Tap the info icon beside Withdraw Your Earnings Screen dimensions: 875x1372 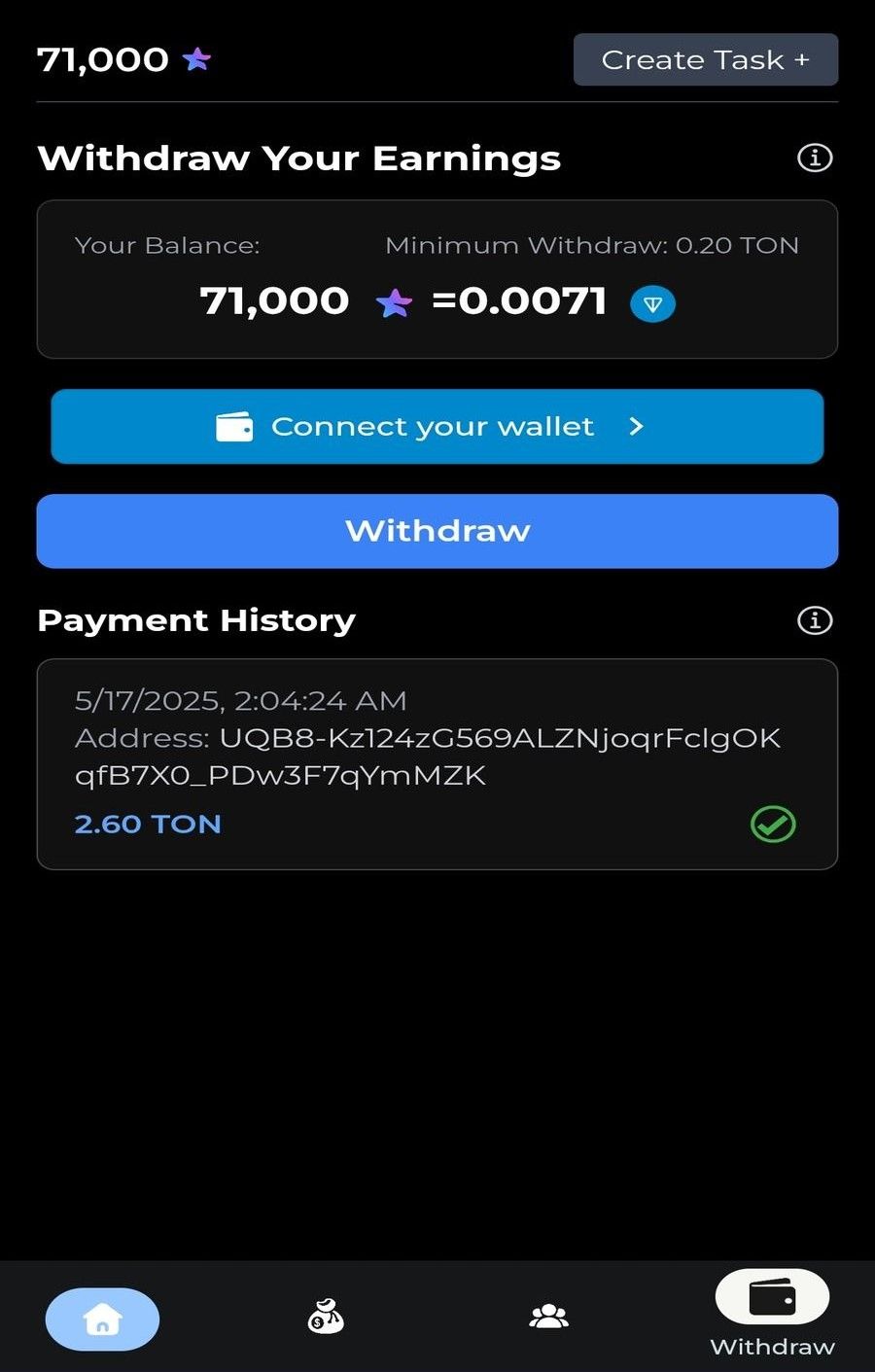pos(814,158)
